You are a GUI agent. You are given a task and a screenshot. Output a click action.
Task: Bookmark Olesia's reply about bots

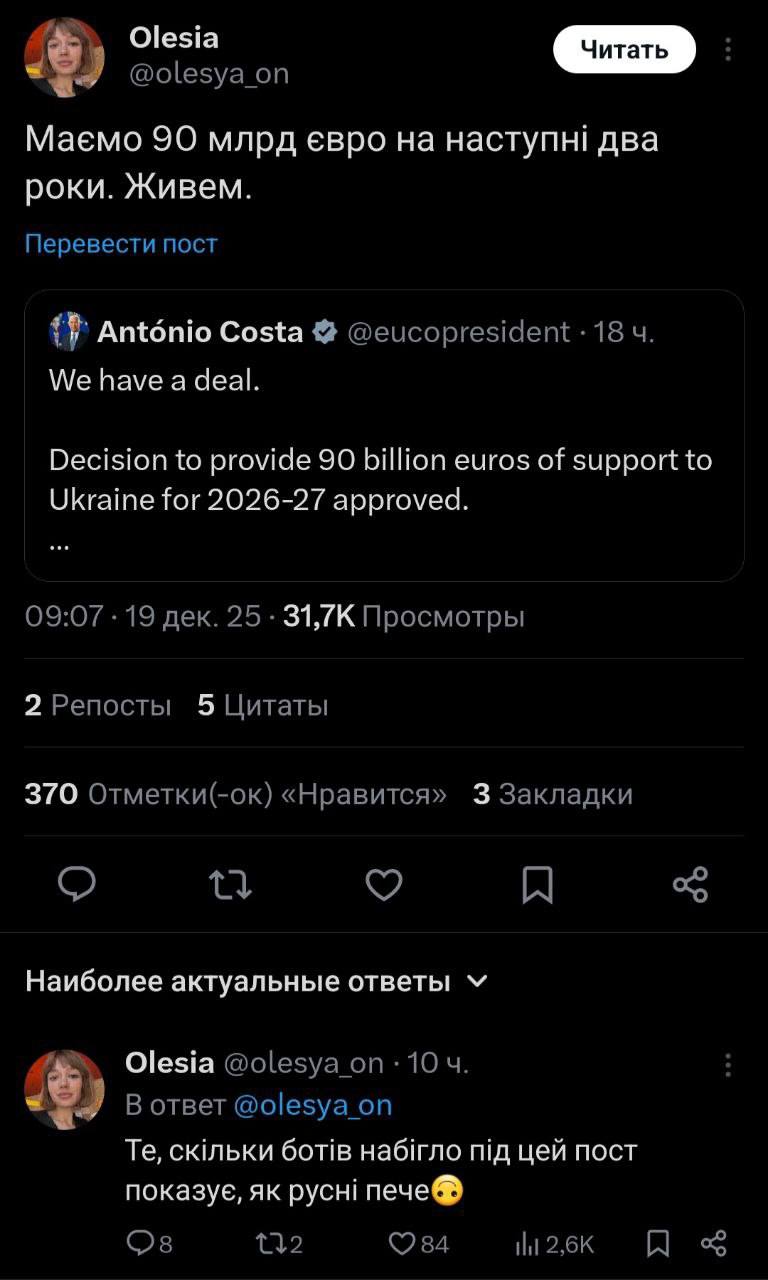(658, 1244)
